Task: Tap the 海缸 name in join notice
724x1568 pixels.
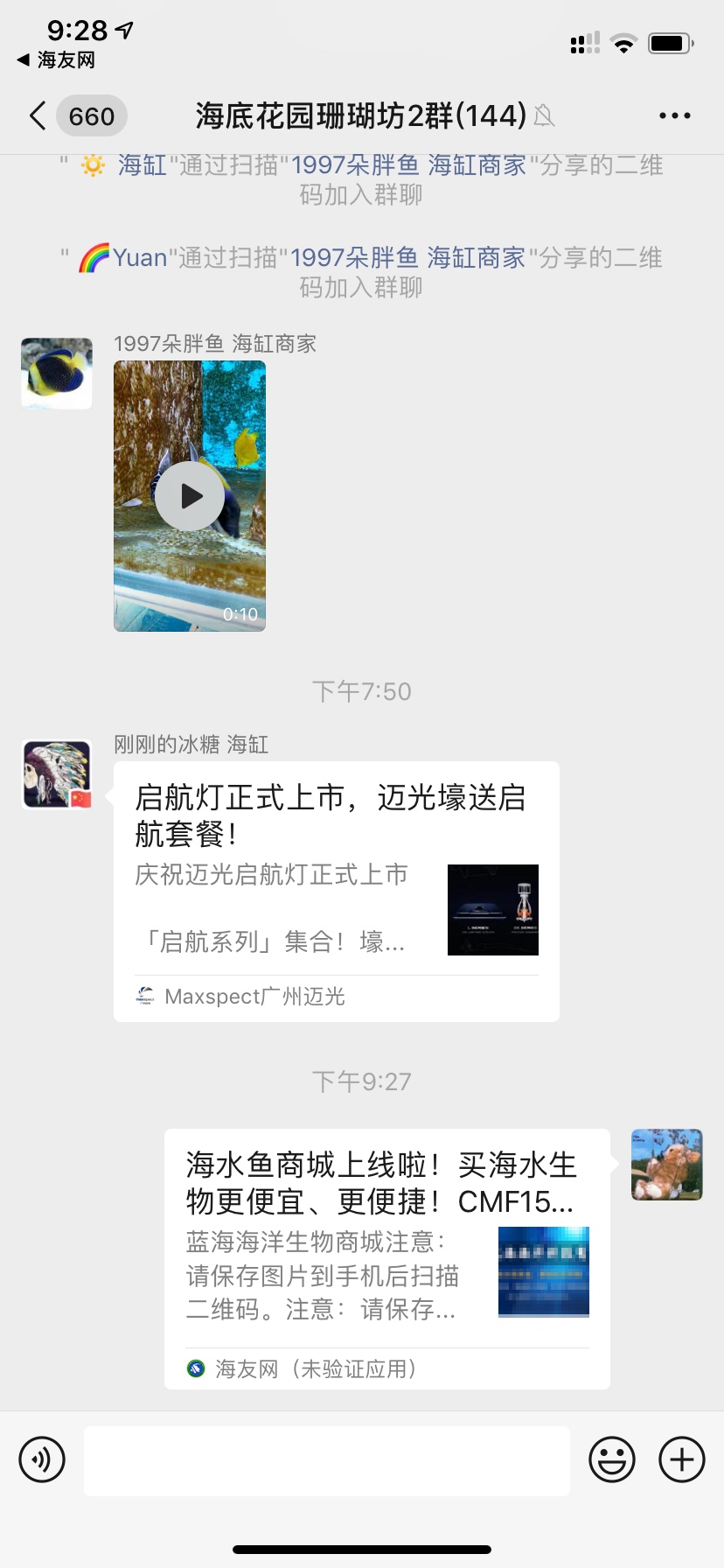Action: coord(142,165)
